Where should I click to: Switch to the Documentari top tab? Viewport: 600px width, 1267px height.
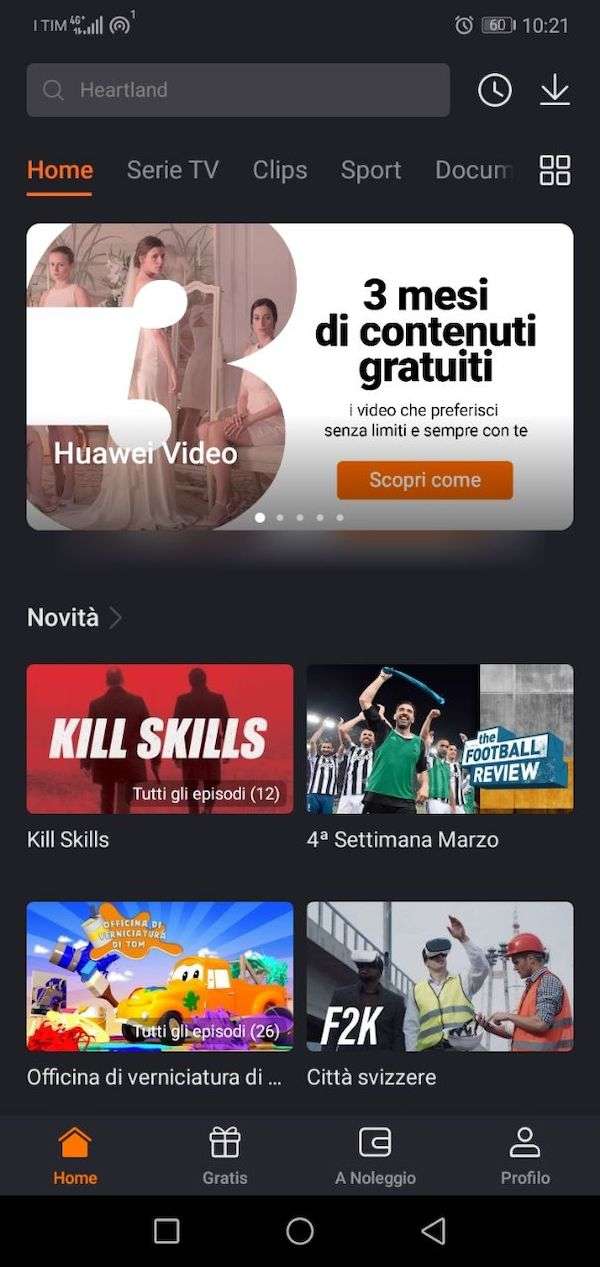[x=474, y=170]
